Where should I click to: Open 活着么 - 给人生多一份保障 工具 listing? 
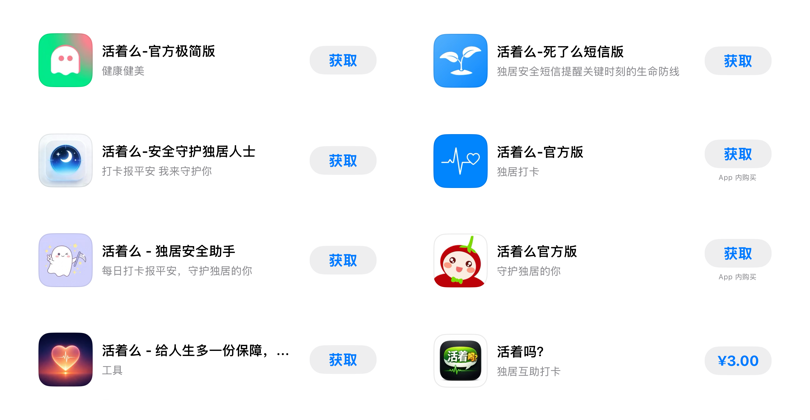[x=195, y=351]
